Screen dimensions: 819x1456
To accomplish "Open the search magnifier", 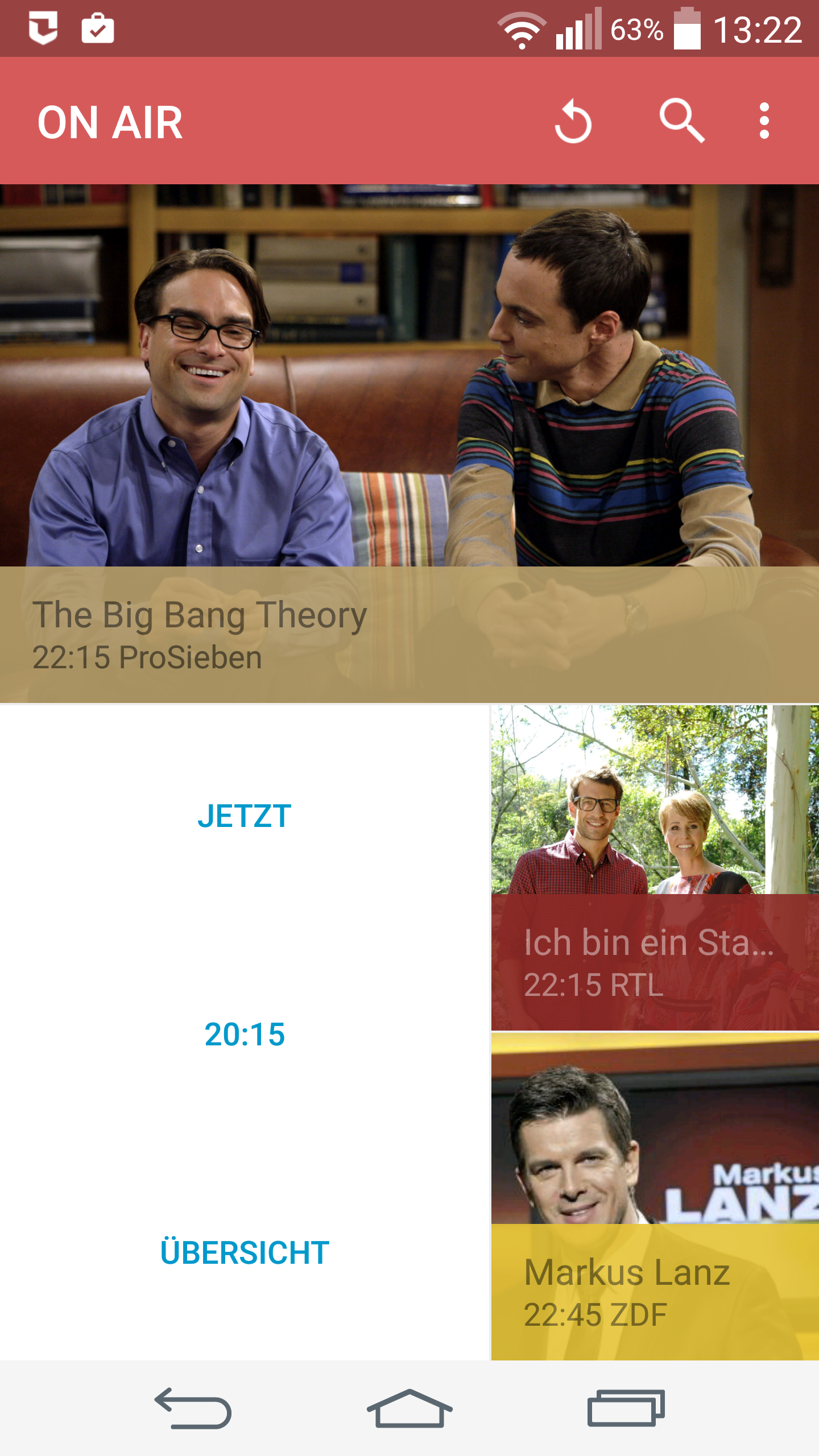I will [x=682, y=121].
